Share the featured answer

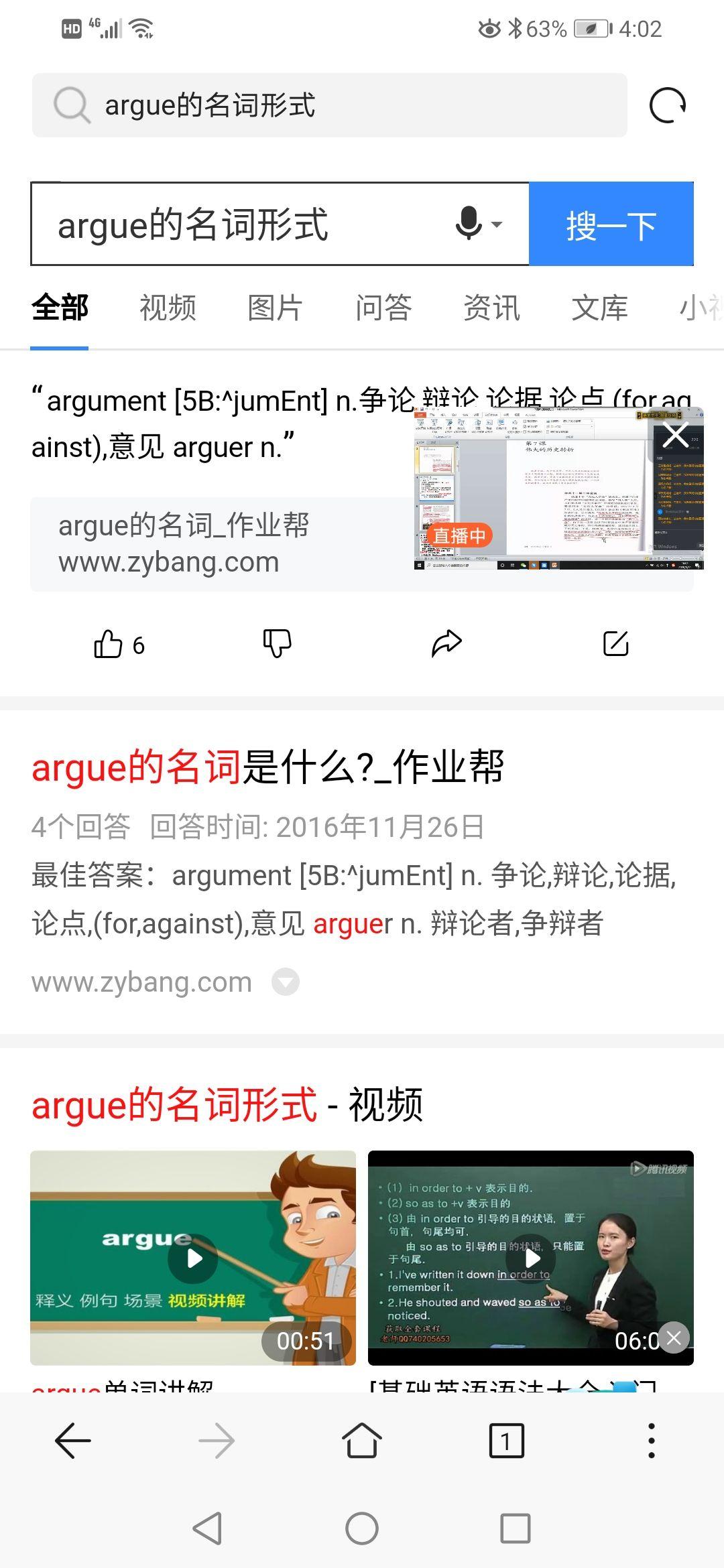tap(446, 643)
